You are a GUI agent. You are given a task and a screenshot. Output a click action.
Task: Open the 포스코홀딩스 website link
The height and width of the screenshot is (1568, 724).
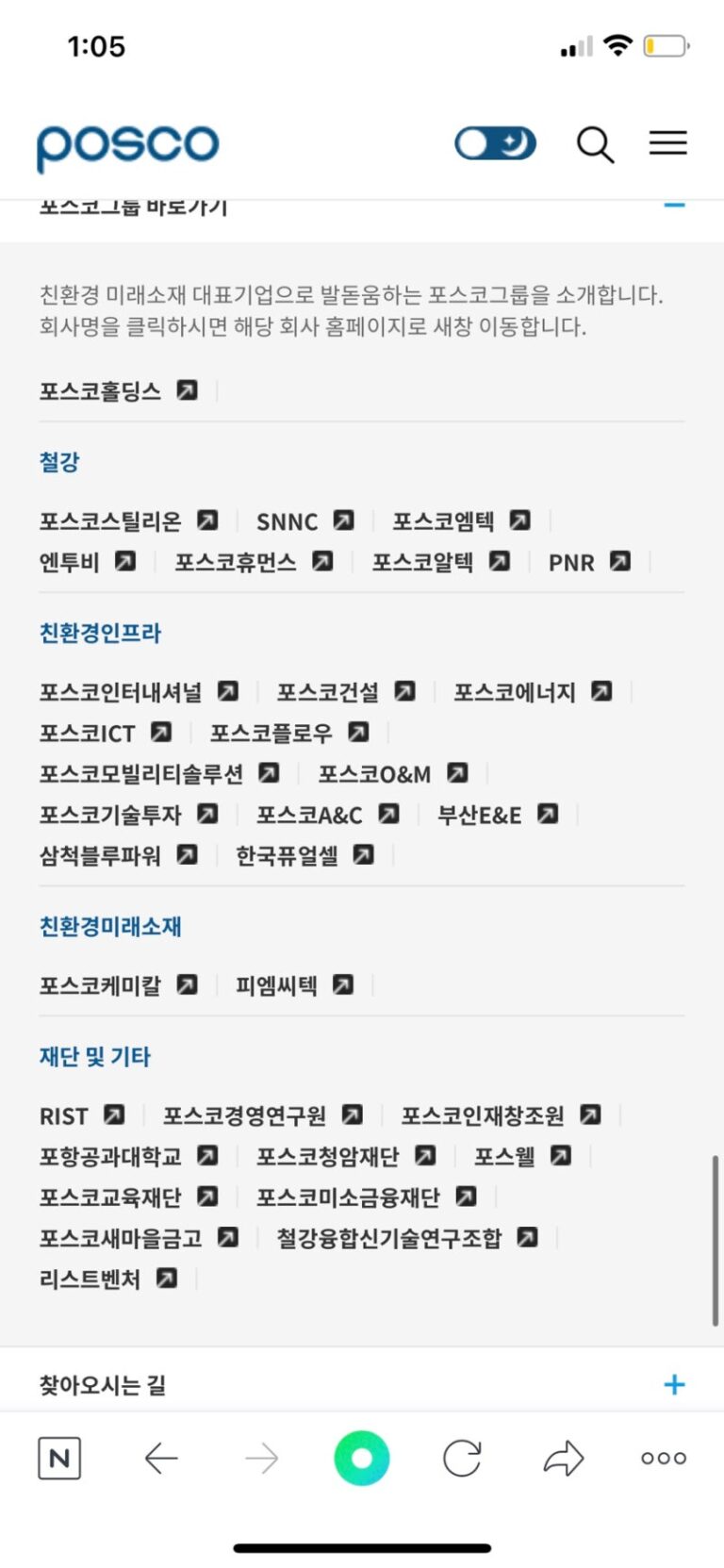pyautogui.click(x=117, y=390)
